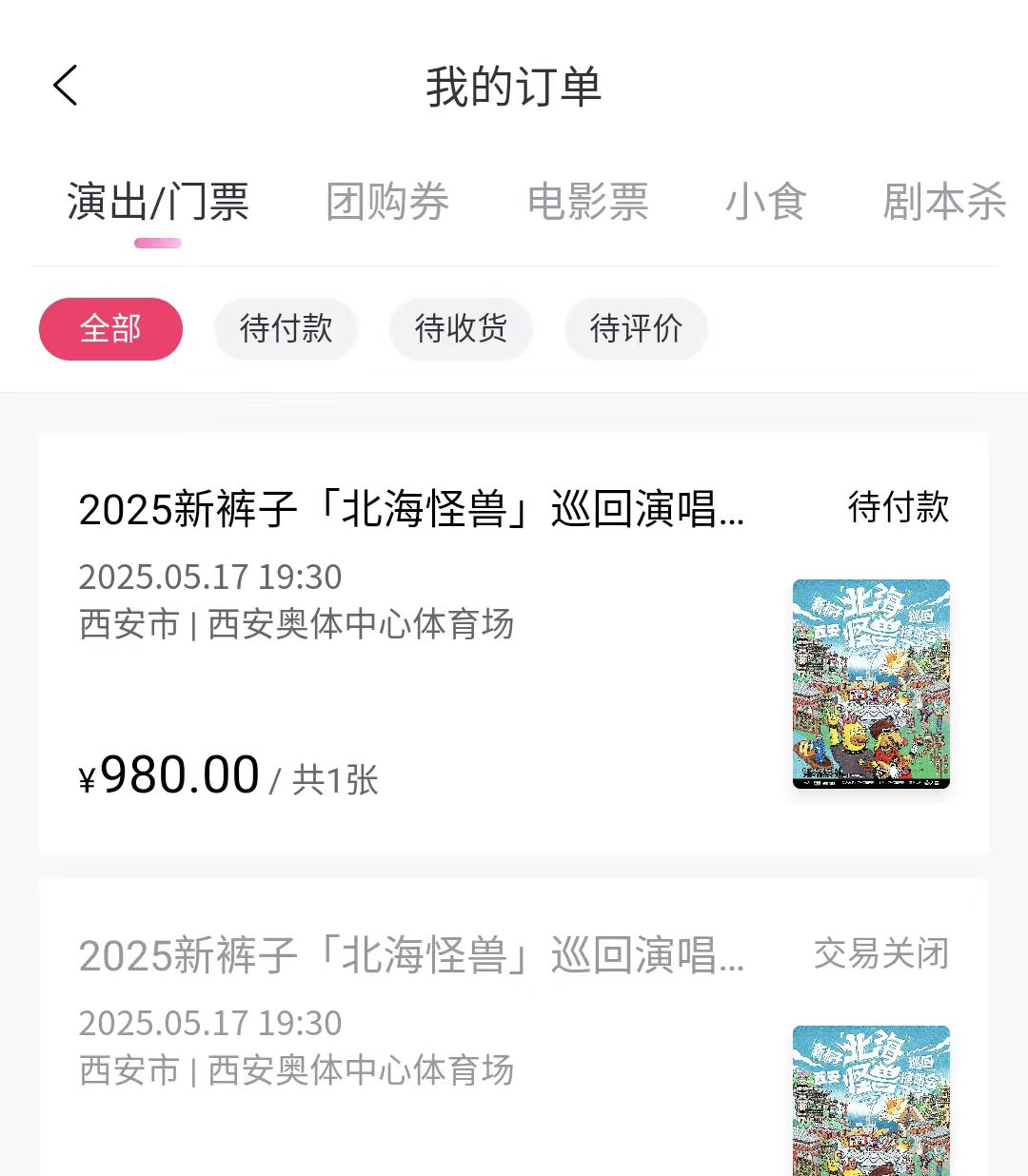Switch to the 团购券 tab

tap(387, 203)
